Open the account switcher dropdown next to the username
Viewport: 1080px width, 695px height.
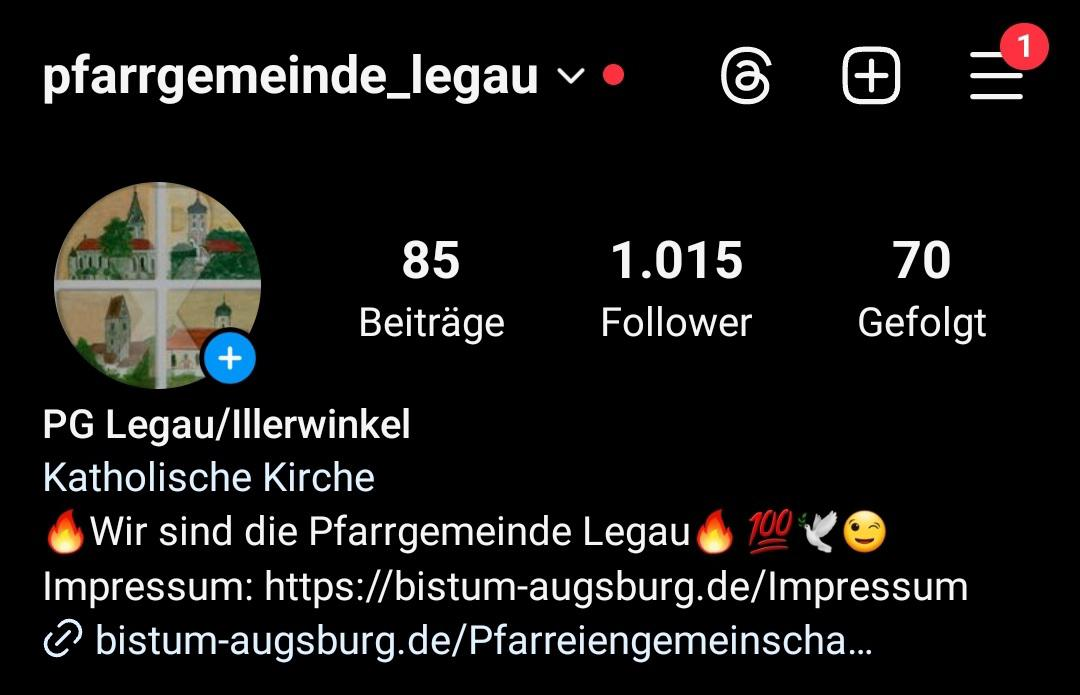(571, 76)
